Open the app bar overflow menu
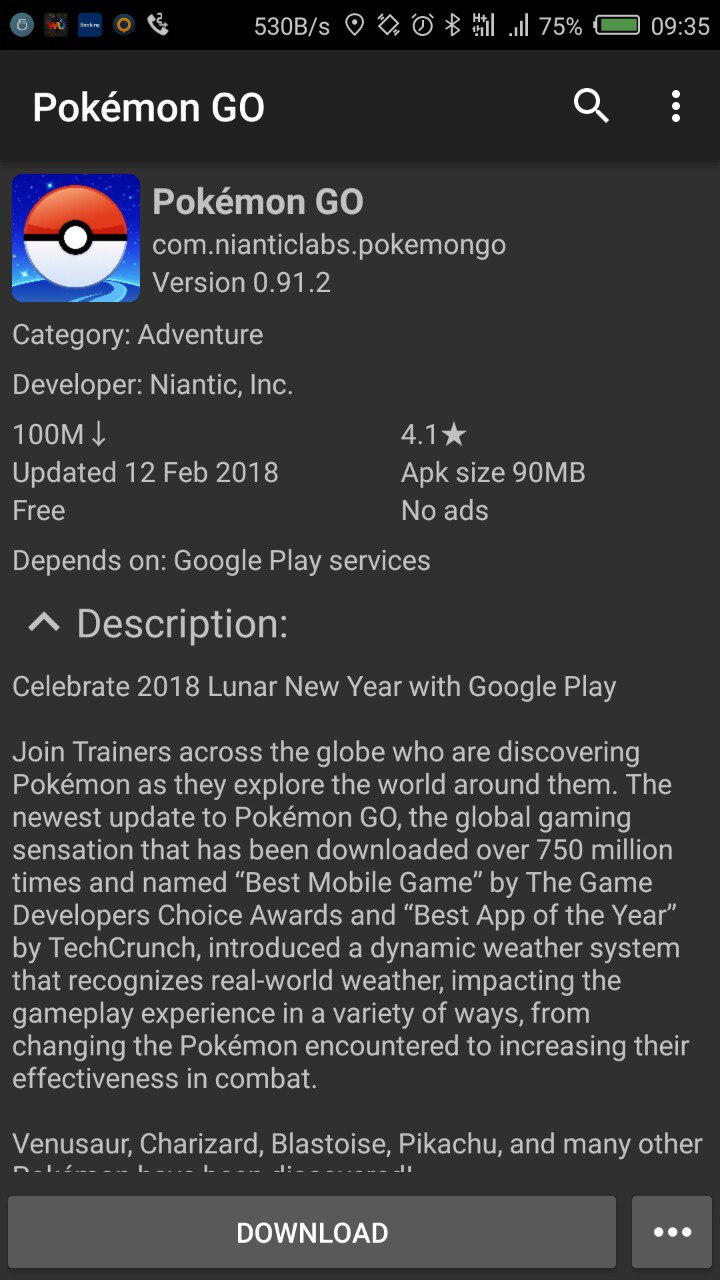720x1280 pixels. tap(676, 106)
